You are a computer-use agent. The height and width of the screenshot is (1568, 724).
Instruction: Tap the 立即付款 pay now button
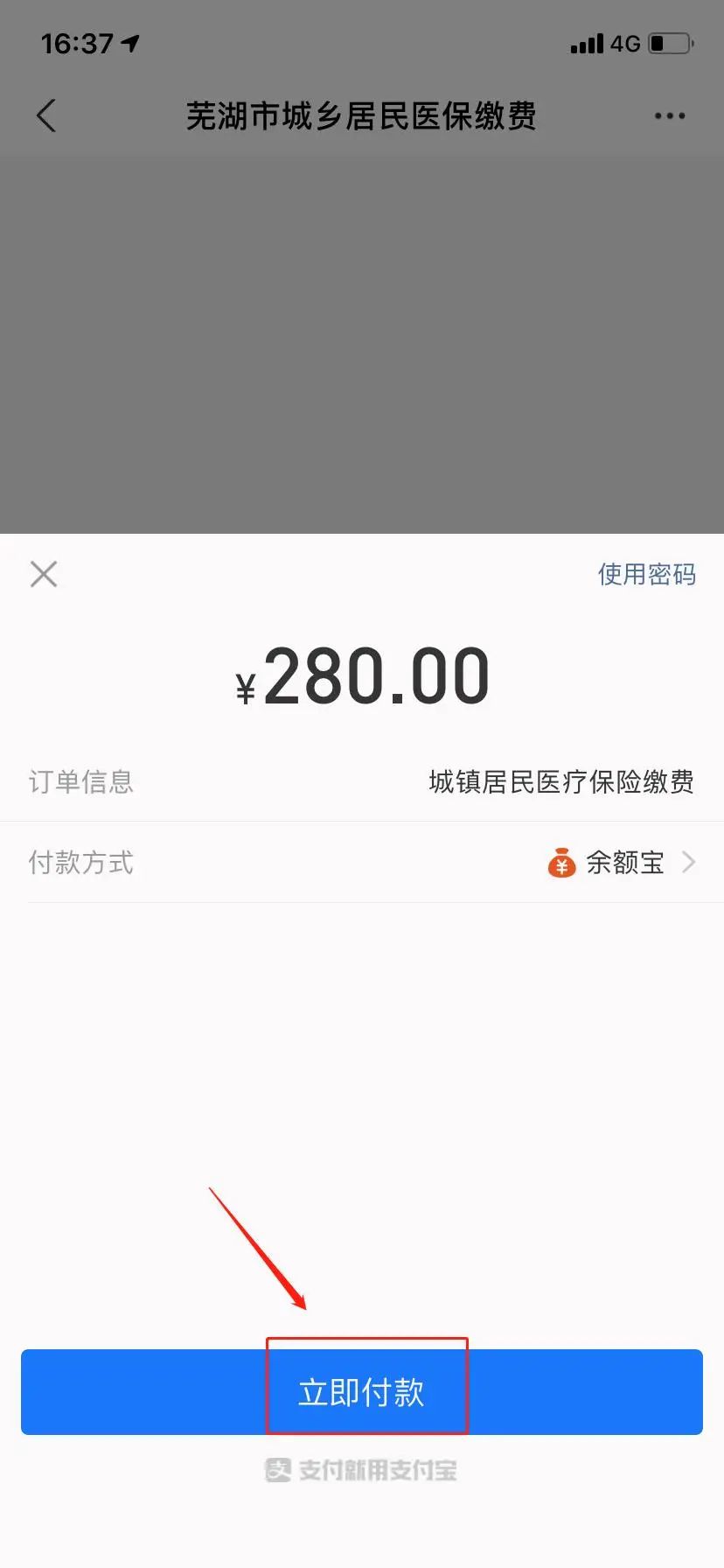tap(361, 1391)
